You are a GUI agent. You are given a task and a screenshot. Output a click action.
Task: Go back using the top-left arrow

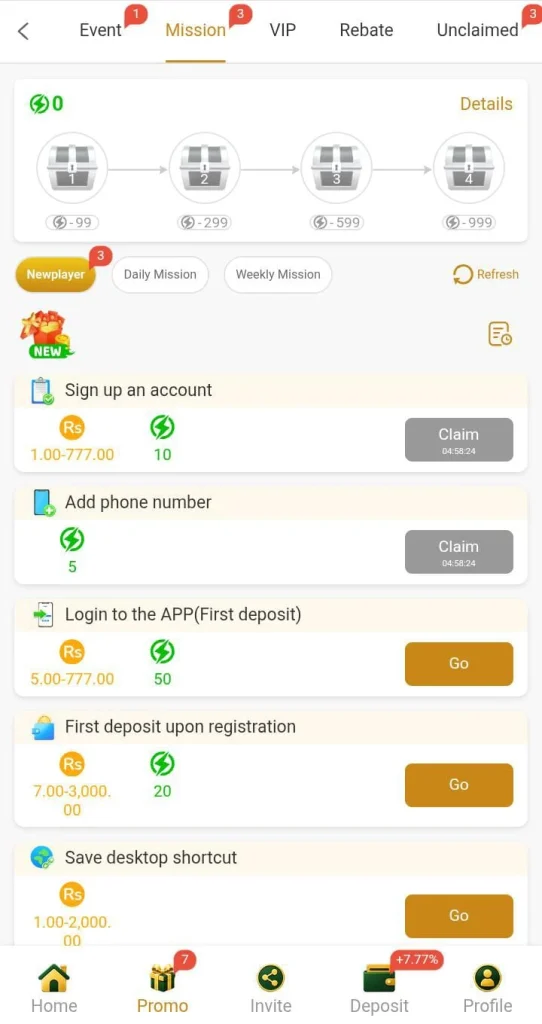click(x=24, y=31)
